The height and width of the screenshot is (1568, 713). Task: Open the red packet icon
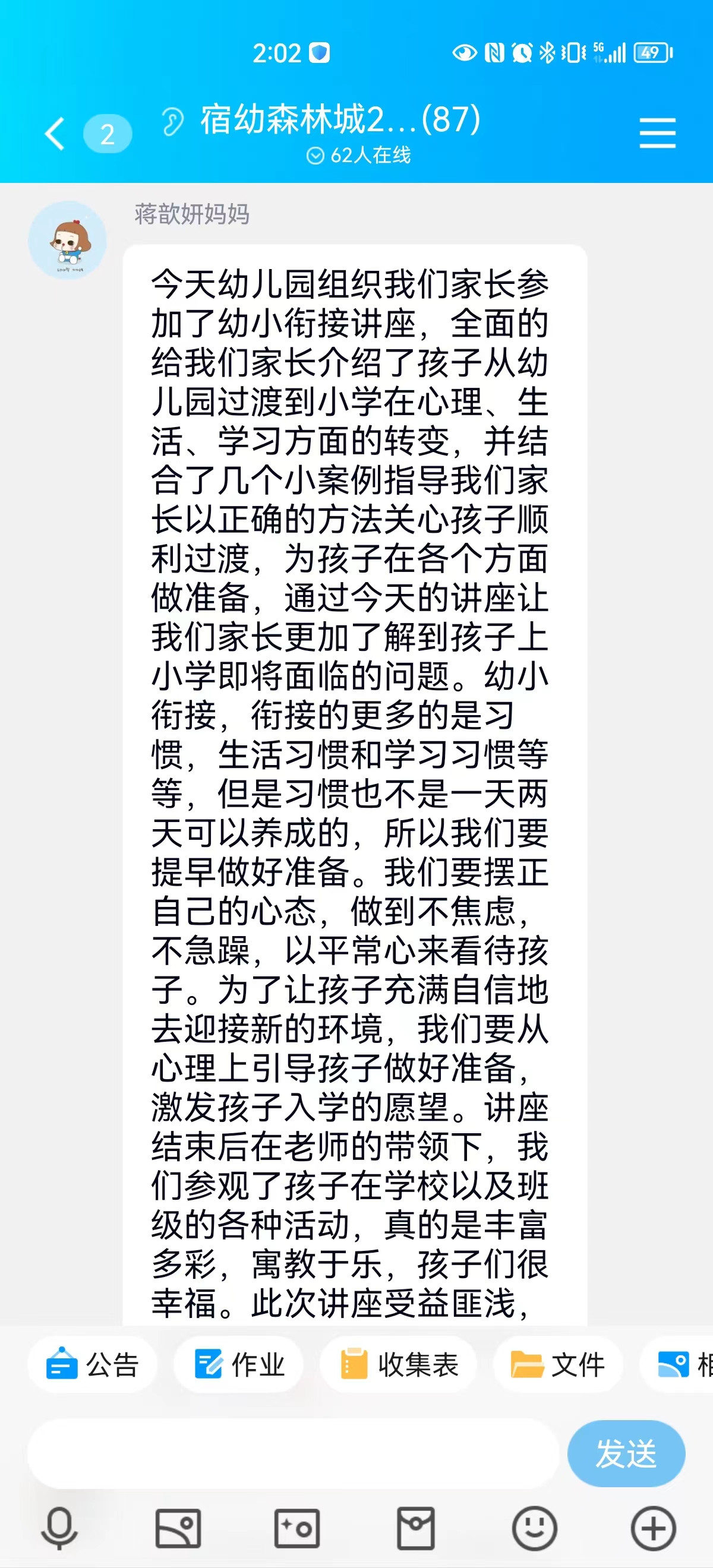click(x=416, y=1528)
